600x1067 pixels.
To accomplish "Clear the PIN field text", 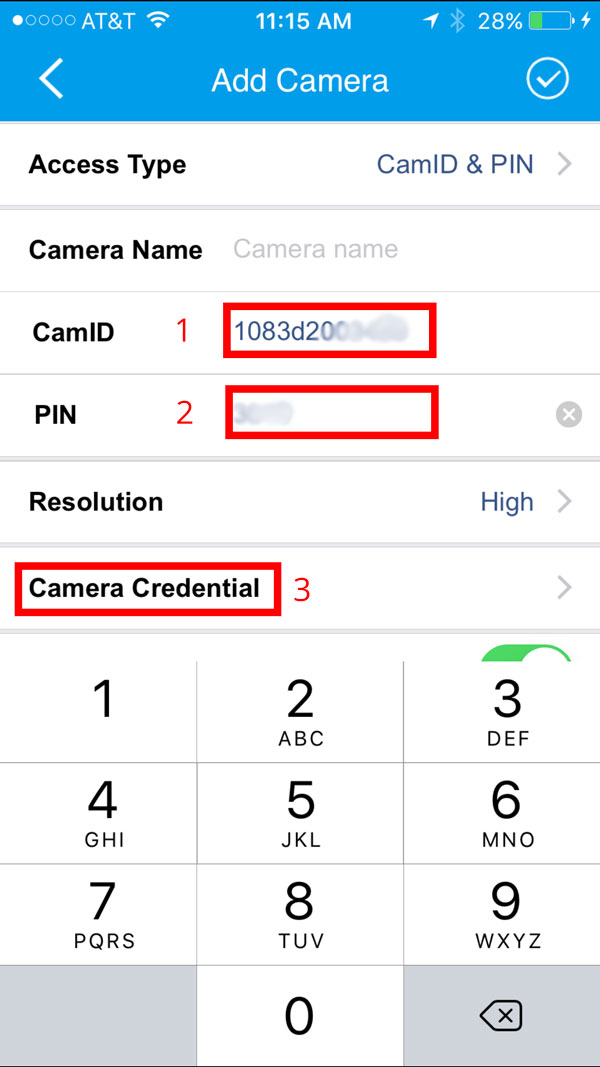I will pos(569,414).
